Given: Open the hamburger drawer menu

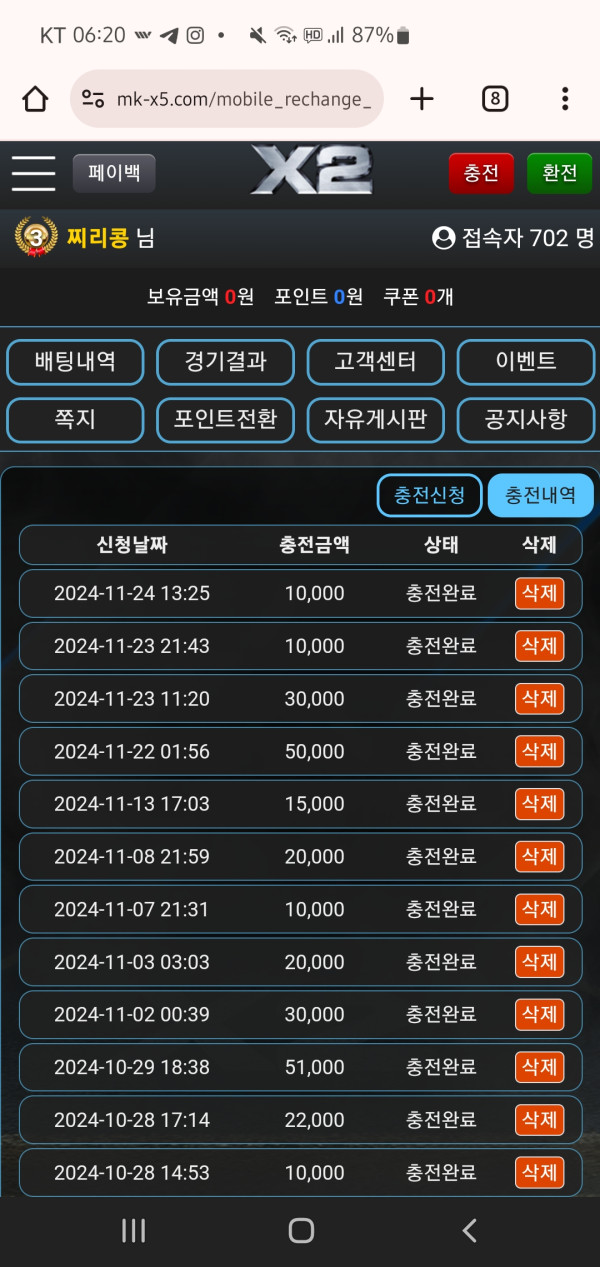Looking at the screenshot, I should pos(33,174).
